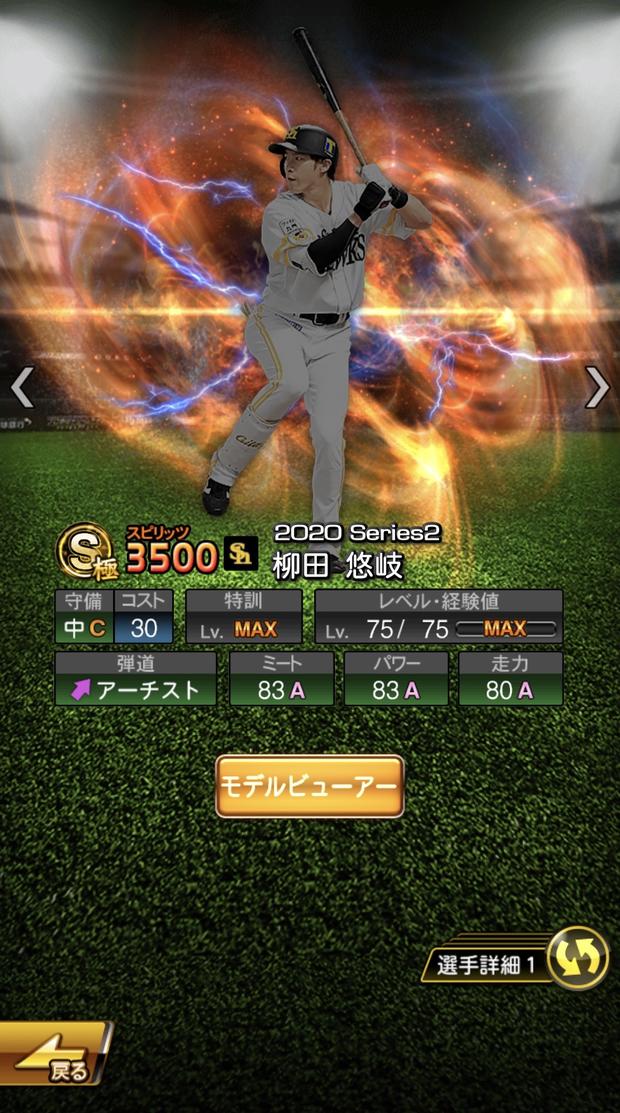
Task: Switch the 選手詳細 1 detail page
Action: pos(516,958)
